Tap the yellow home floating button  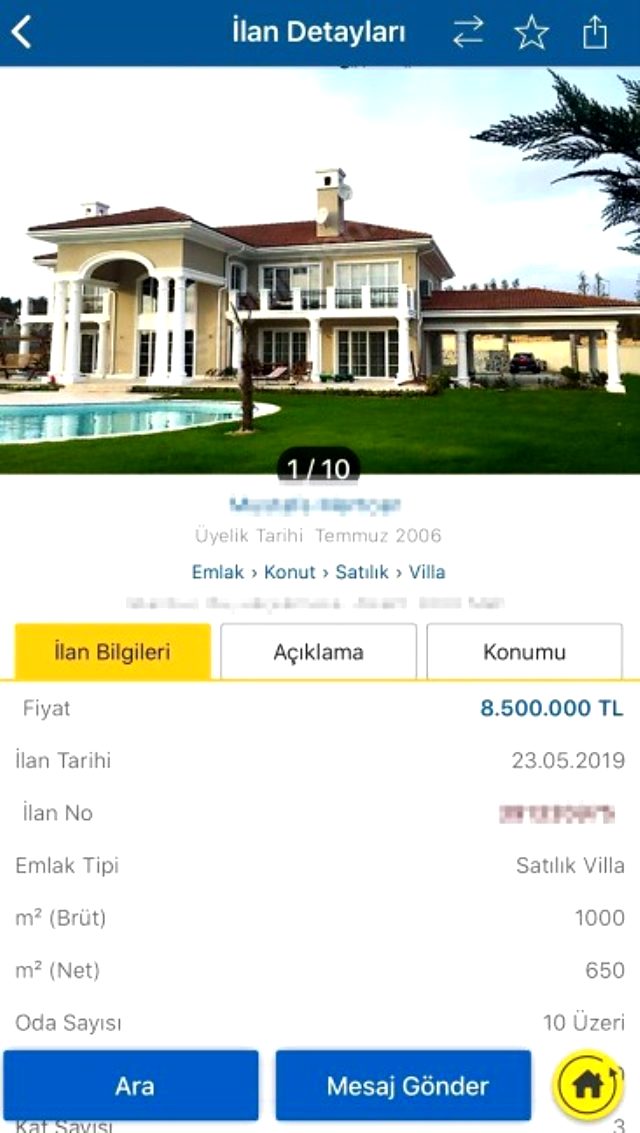(x=587, y=1083)
